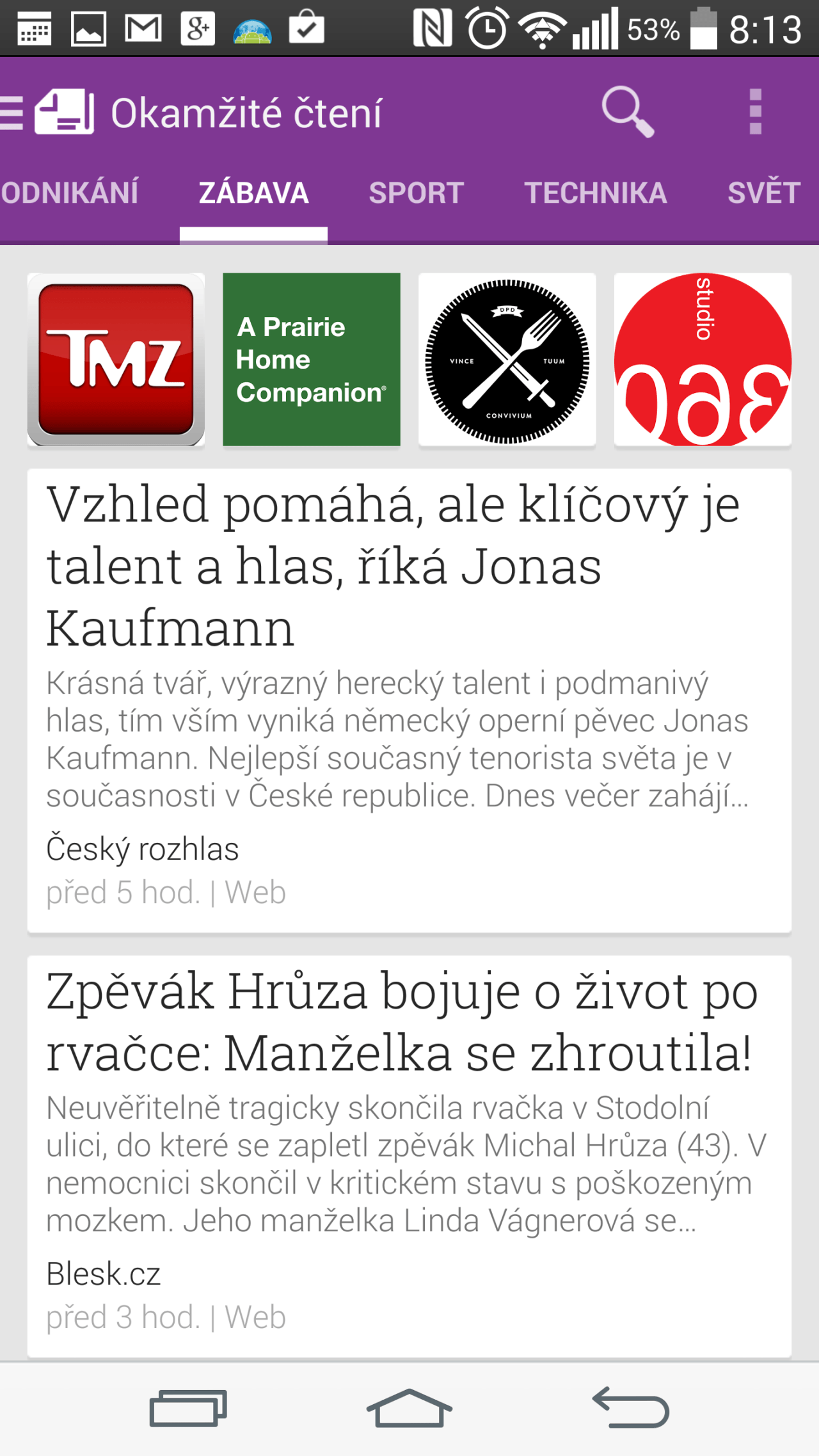819x1456 pixels.
Task: Go to the TECHNIKA tab
Action: [596, 193]
